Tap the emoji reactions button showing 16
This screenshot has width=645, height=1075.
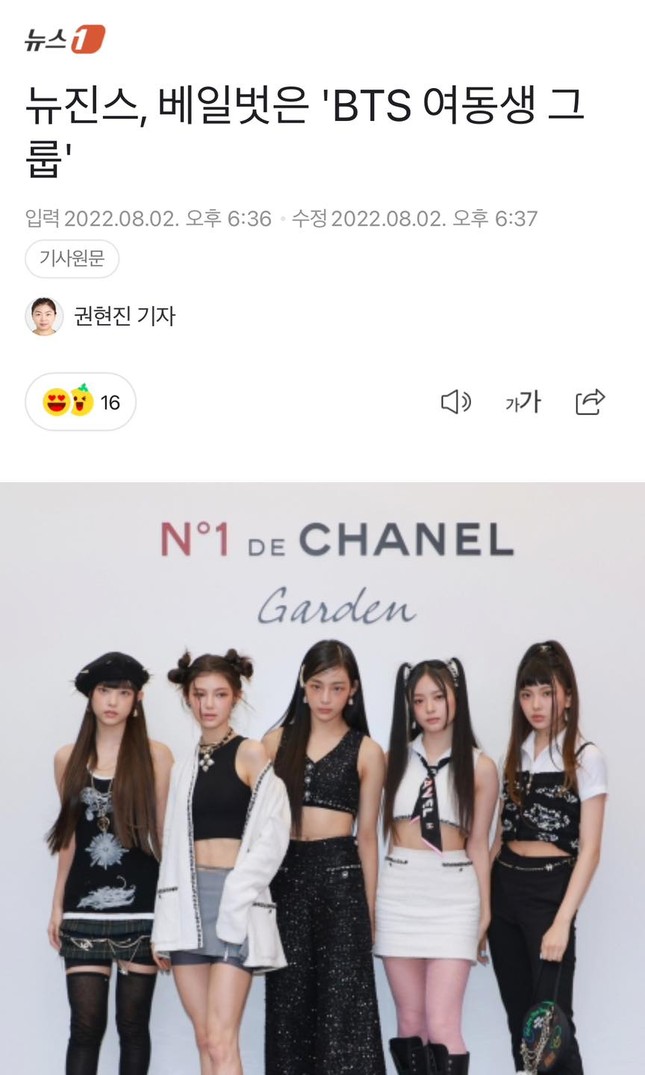81,402
